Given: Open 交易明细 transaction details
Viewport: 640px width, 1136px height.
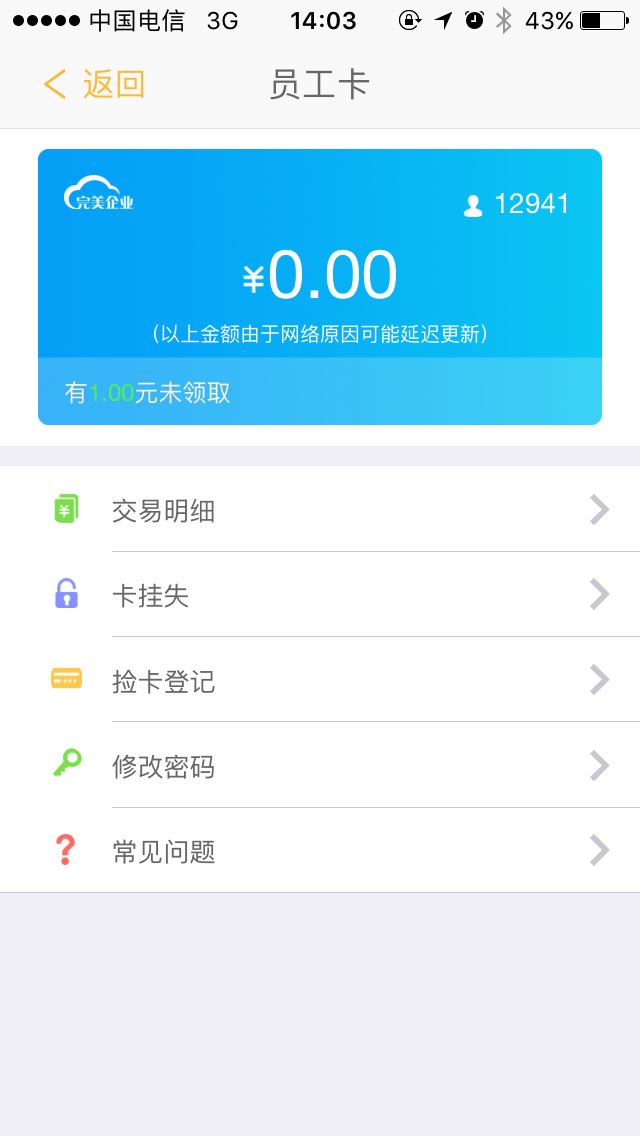Looking at the screenshot, I should coord(320,511).
